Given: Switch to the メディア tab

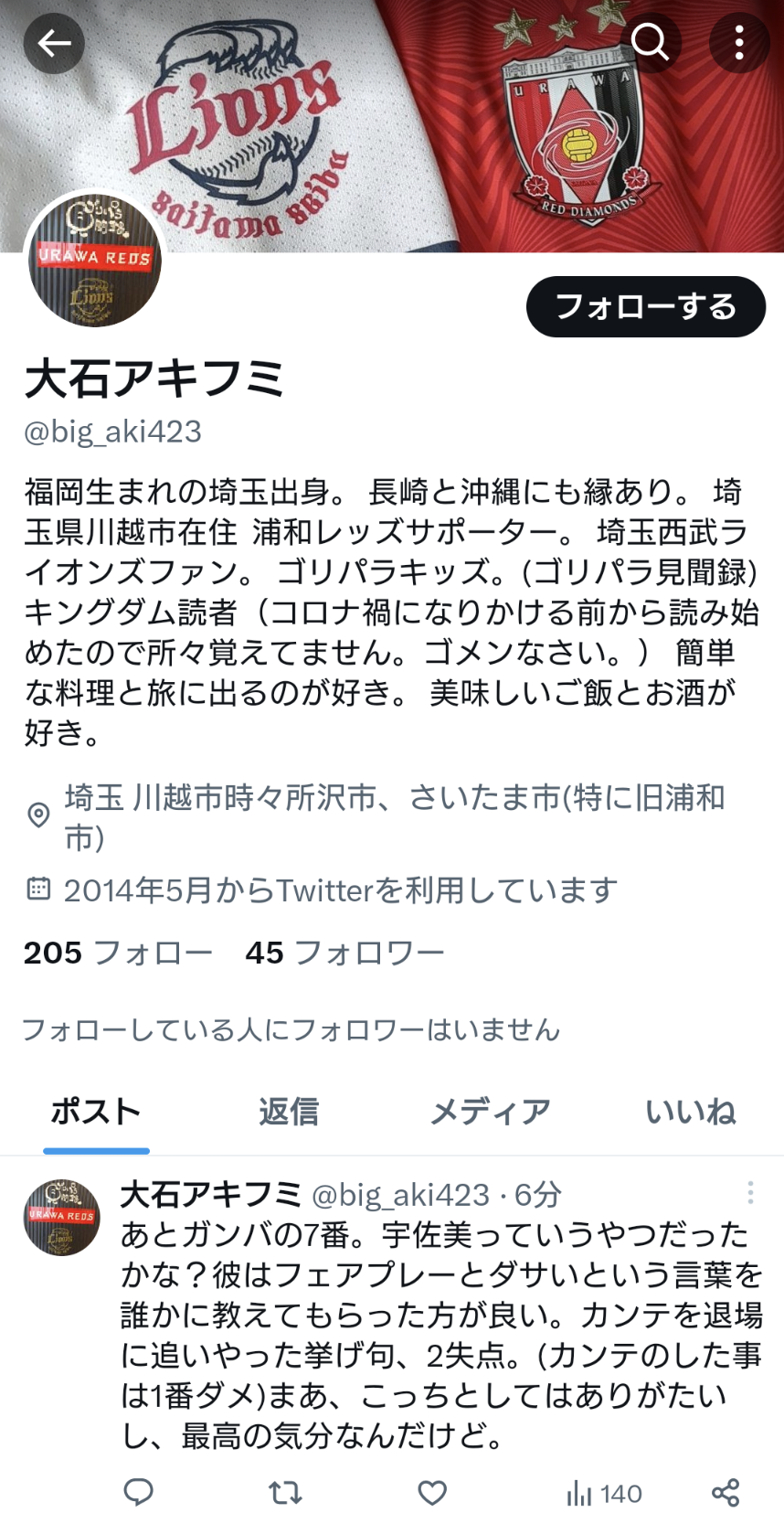Looking at the screenshot, I should pos(491,1112).
